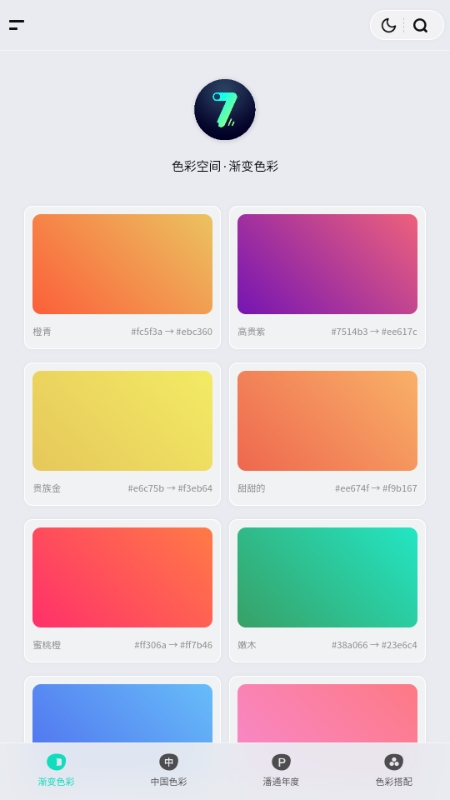This screenshot has height=800, width=450.
Task: Switch to the 潘通年度 tab
Action: point(281,770)
